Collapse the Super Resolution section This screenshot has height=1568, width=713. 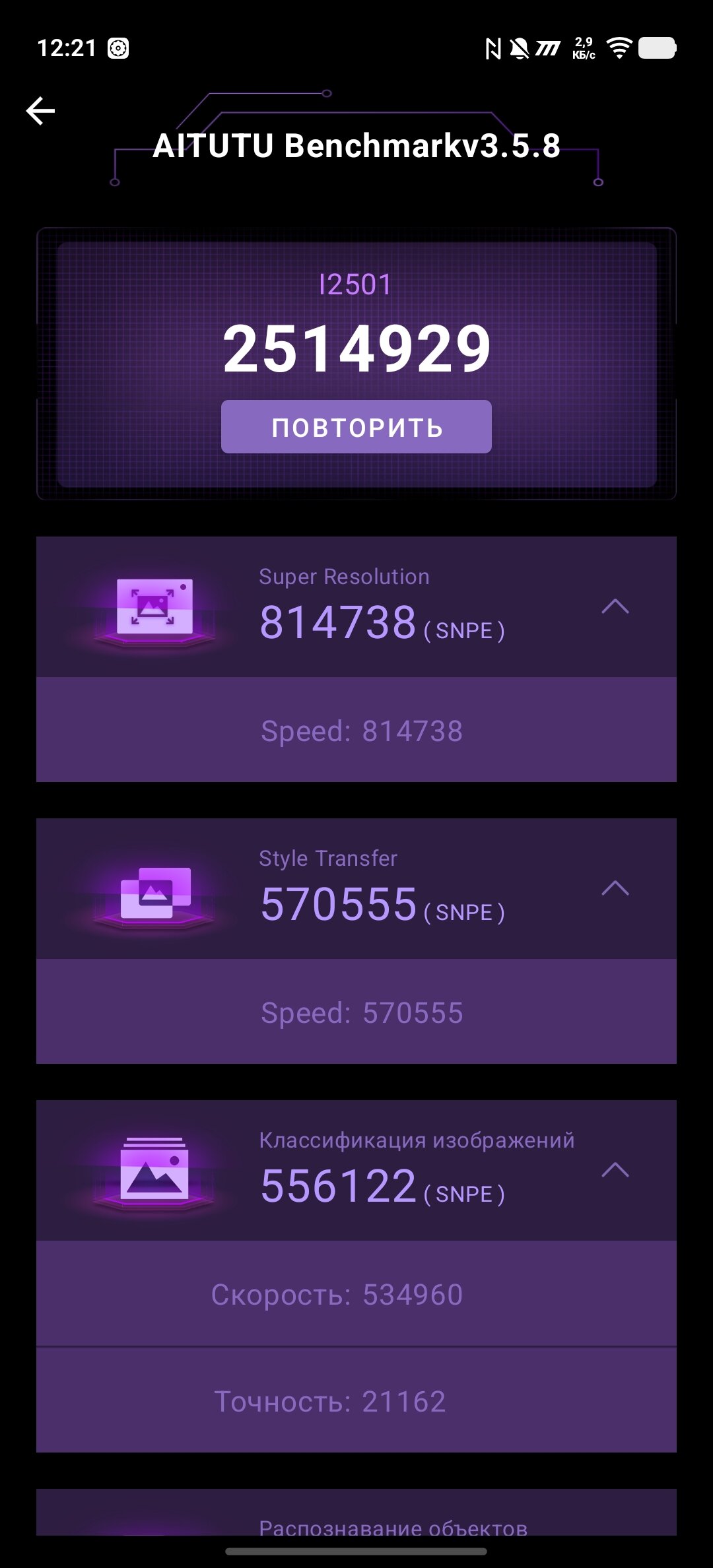tap(615, 606)
